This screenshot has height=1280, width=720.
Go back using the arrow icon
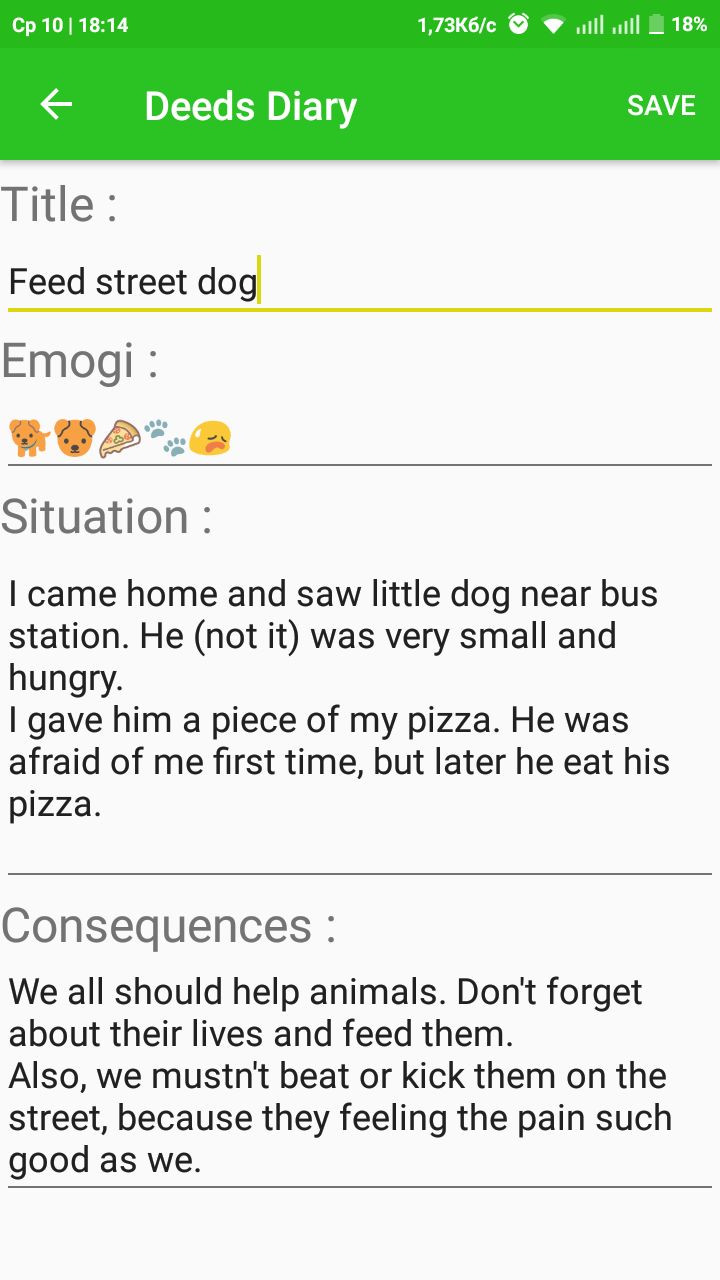(56, 105)
